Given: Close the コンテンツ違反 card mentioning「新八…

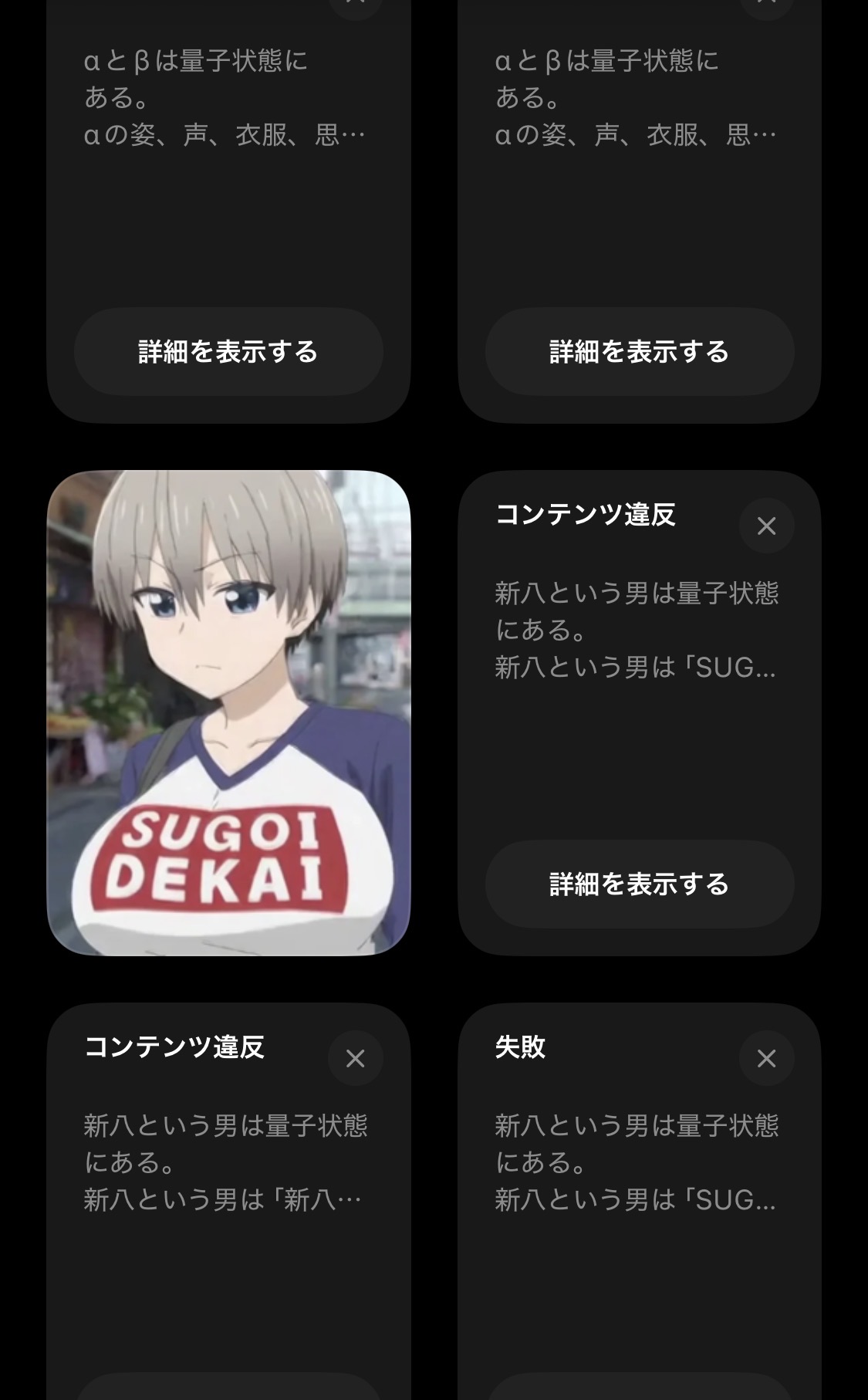Looking at the screenshot, I should (355, 1058).
